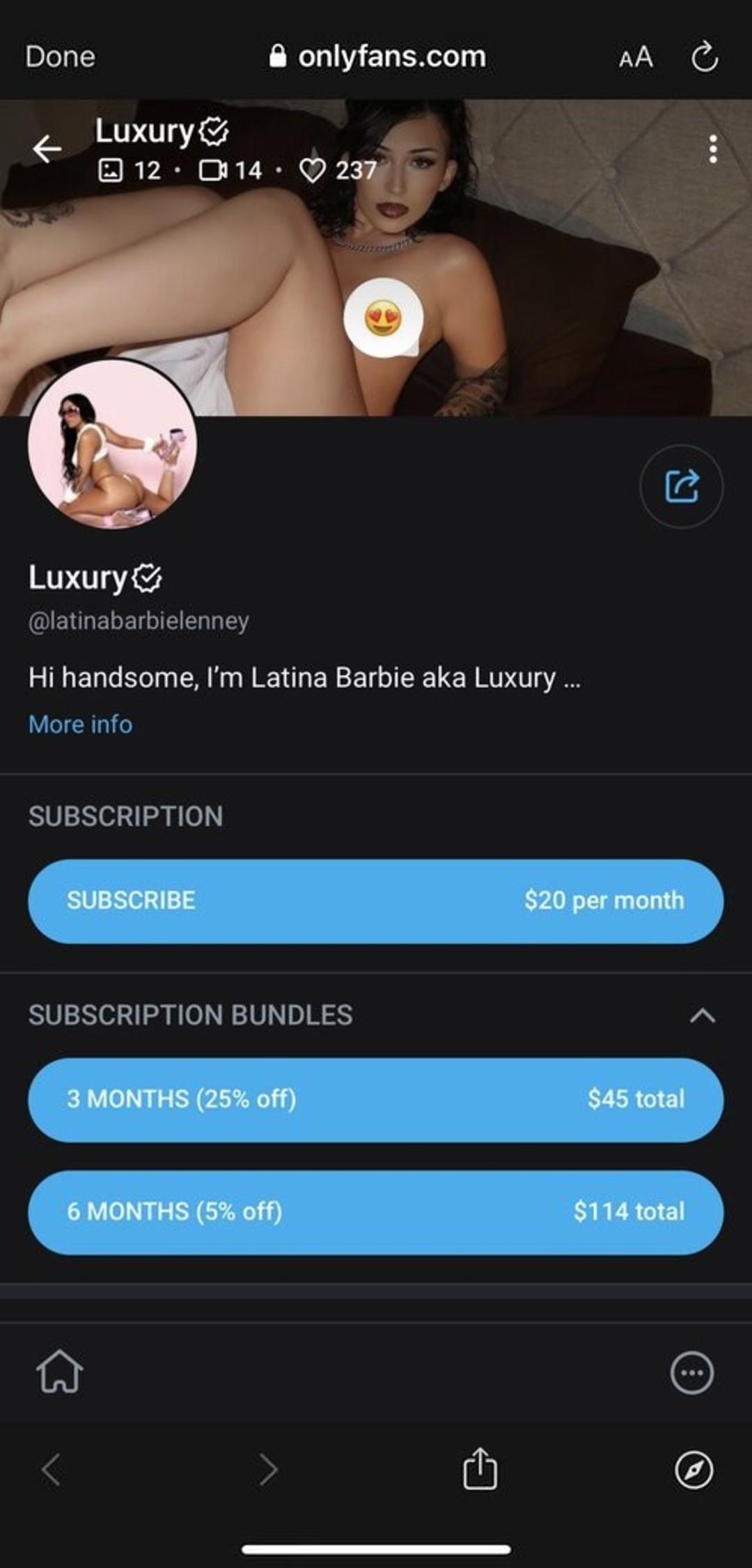
Task: Go to the home tab
Action: point(59,1372)
